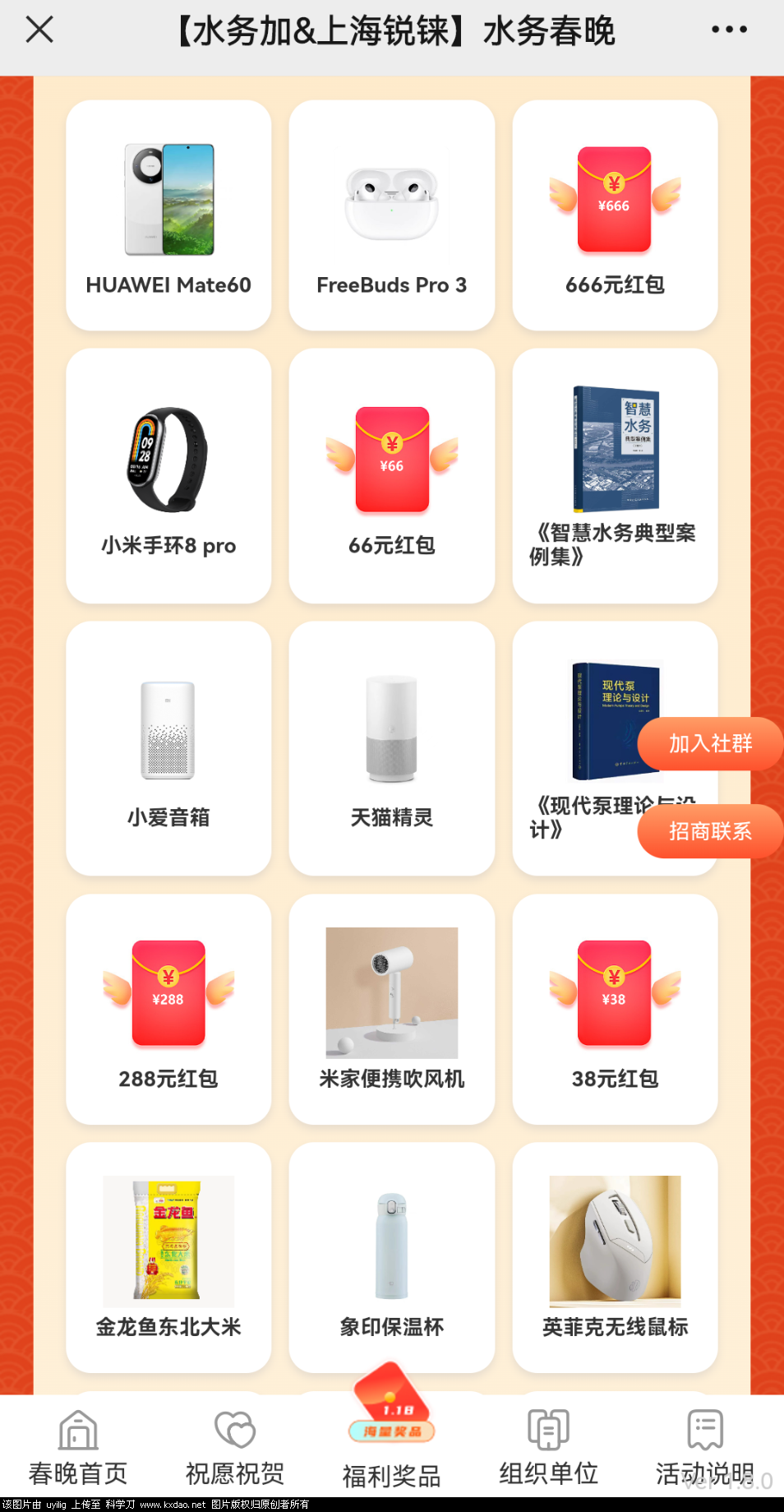
Task: Open the 活动说明 tab
Action: 704,1449
